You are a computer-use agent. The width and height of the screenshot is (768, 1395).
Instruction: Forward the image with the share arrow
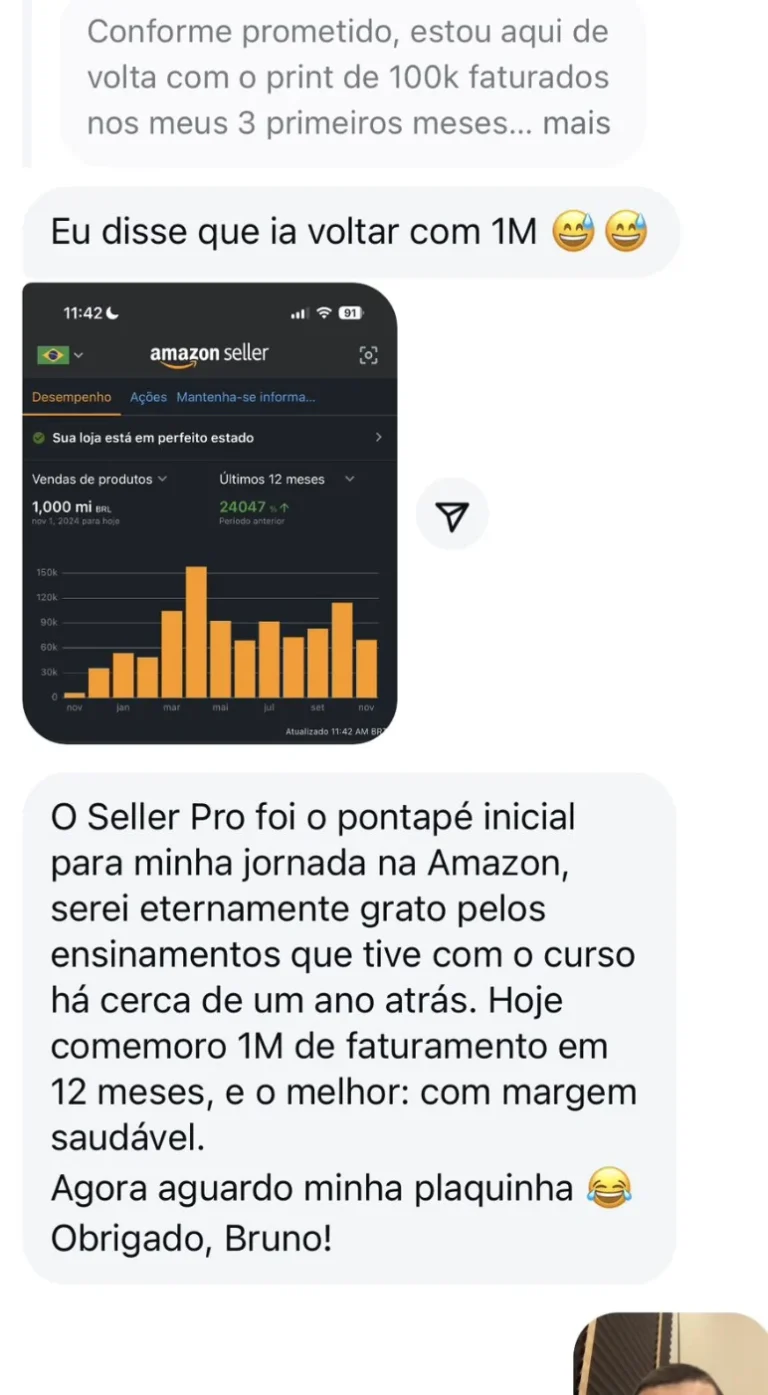tap(452, 514)
